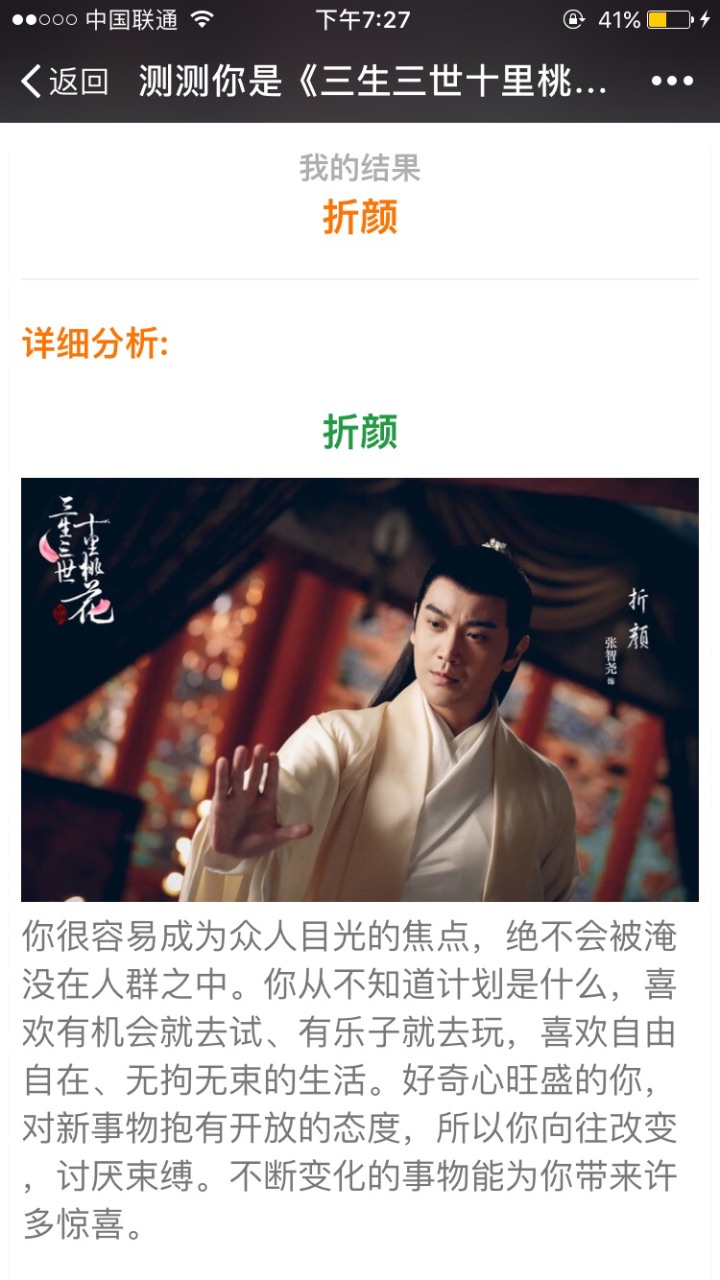This screenshot has width=720, height=1280.
Task: Open the three-dot overflow menu
Action: [x=672, y=82]
